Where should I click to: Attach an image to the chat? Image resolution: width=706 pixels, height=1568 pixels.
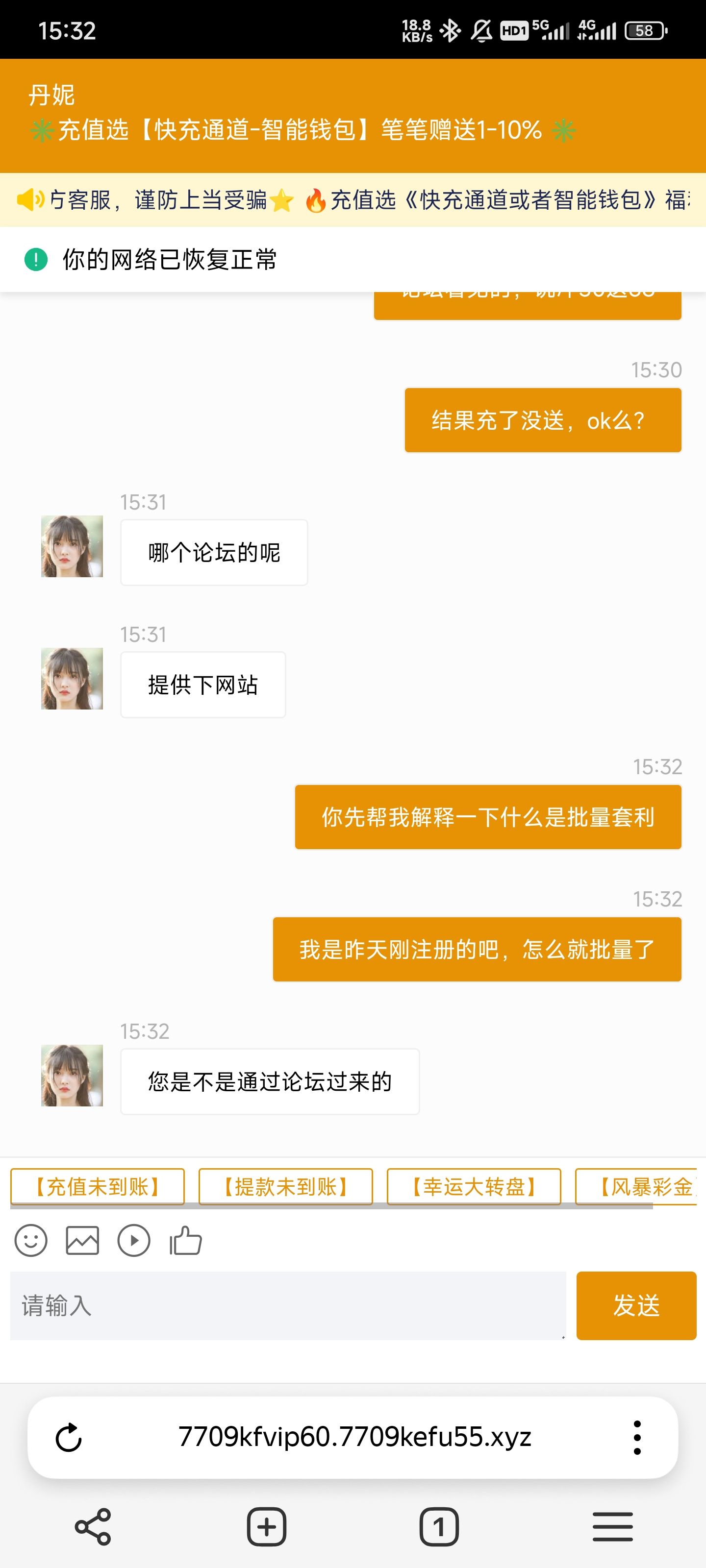coord(82,1240)
